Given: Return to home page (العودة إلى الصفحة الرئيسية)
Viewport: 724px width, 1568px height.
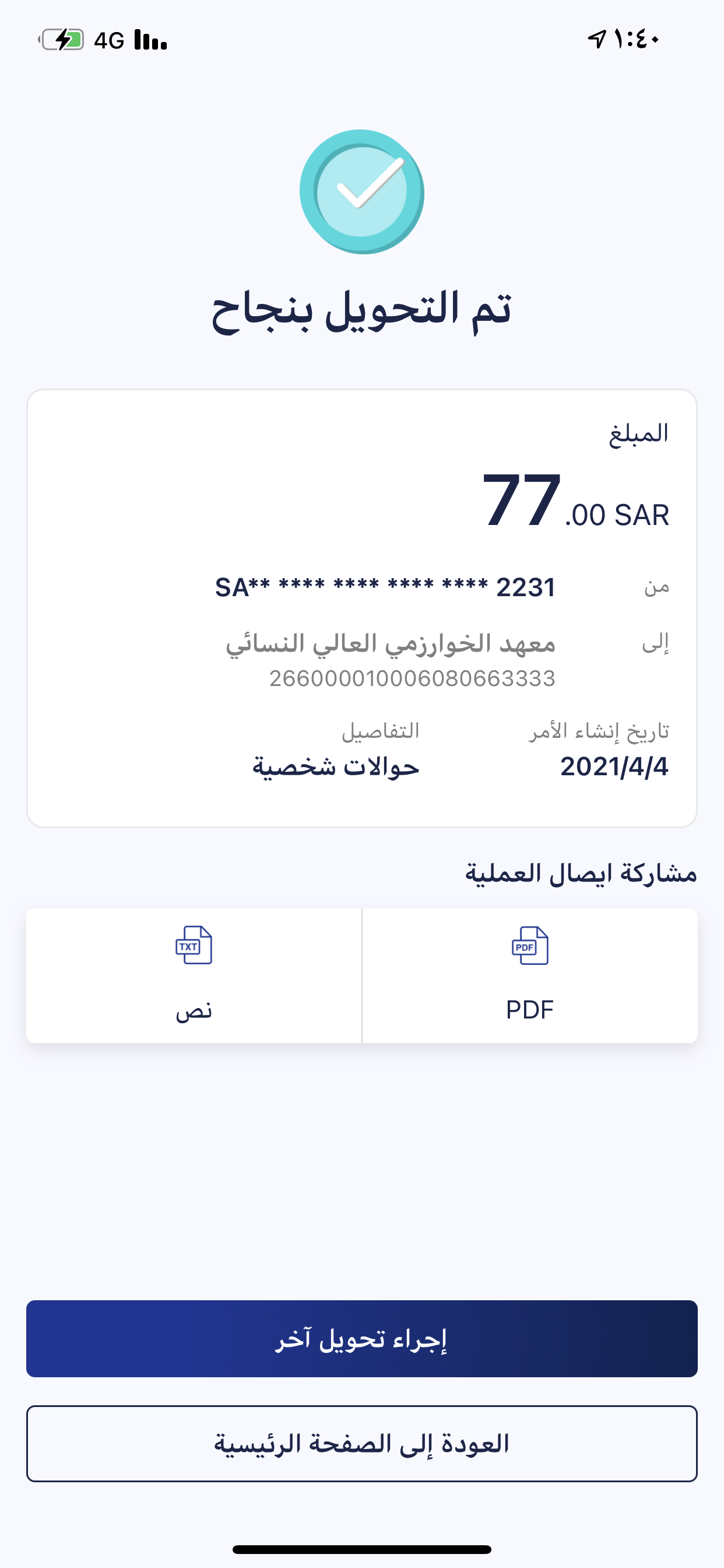Looking at the screenshot, I should pos(361,1443).
